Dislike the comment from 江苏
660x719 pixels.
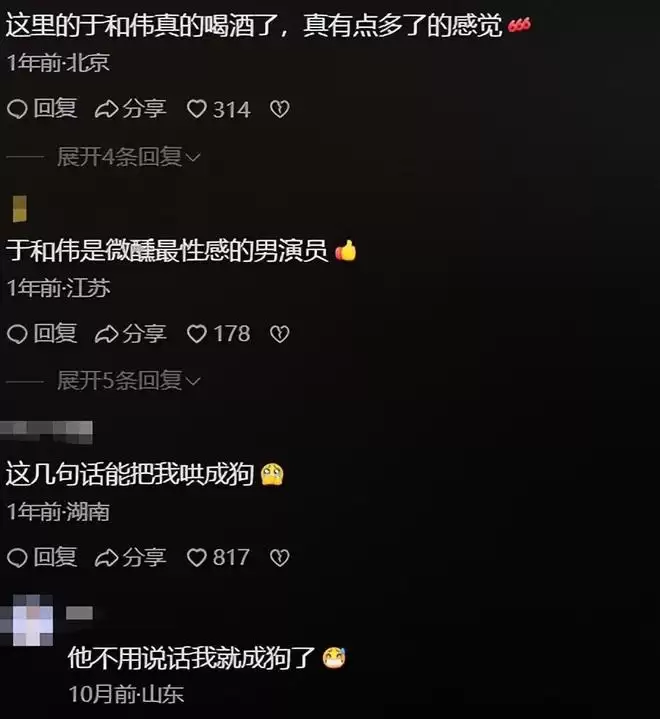pyautogui.click(x=280, y=333)
